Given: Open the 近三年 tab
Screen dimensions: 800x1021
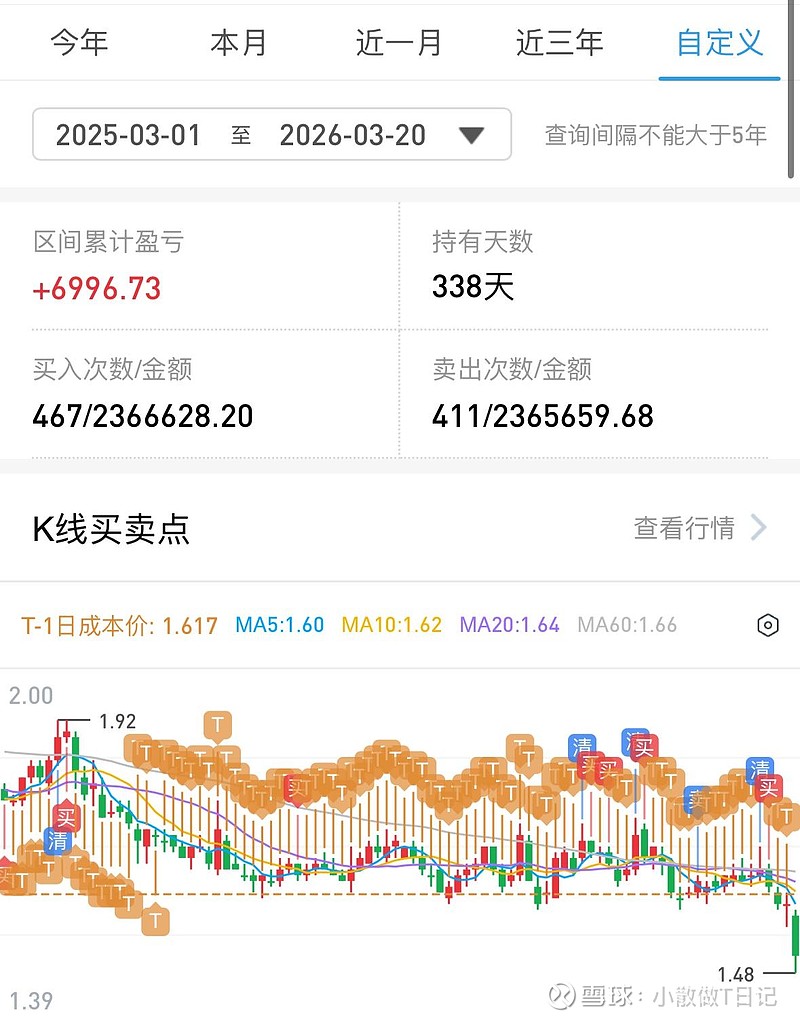Looking at the screenshot, I should [559, 43].
